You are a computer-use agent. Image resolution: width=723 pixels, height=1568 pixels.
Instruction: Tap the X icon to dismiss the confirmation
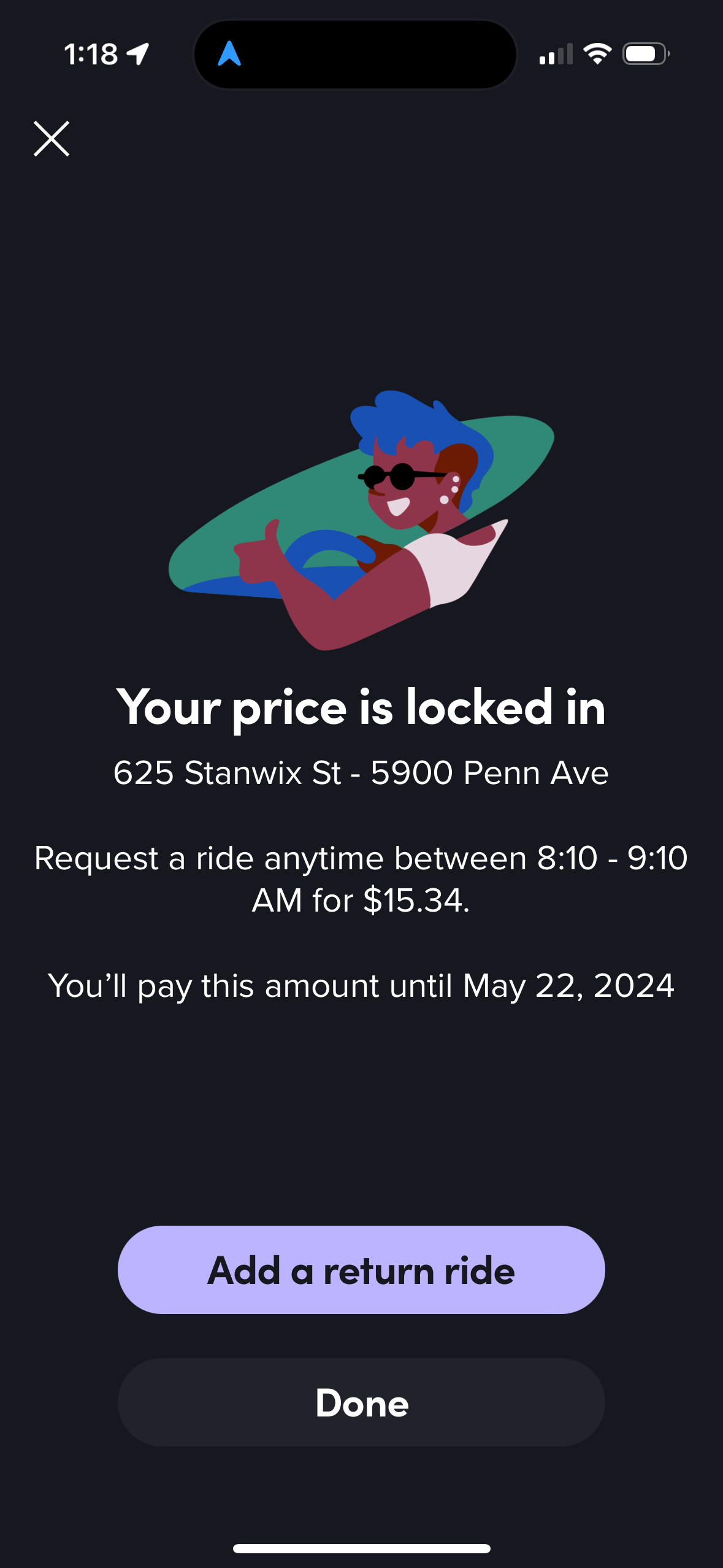coord(52,140)
